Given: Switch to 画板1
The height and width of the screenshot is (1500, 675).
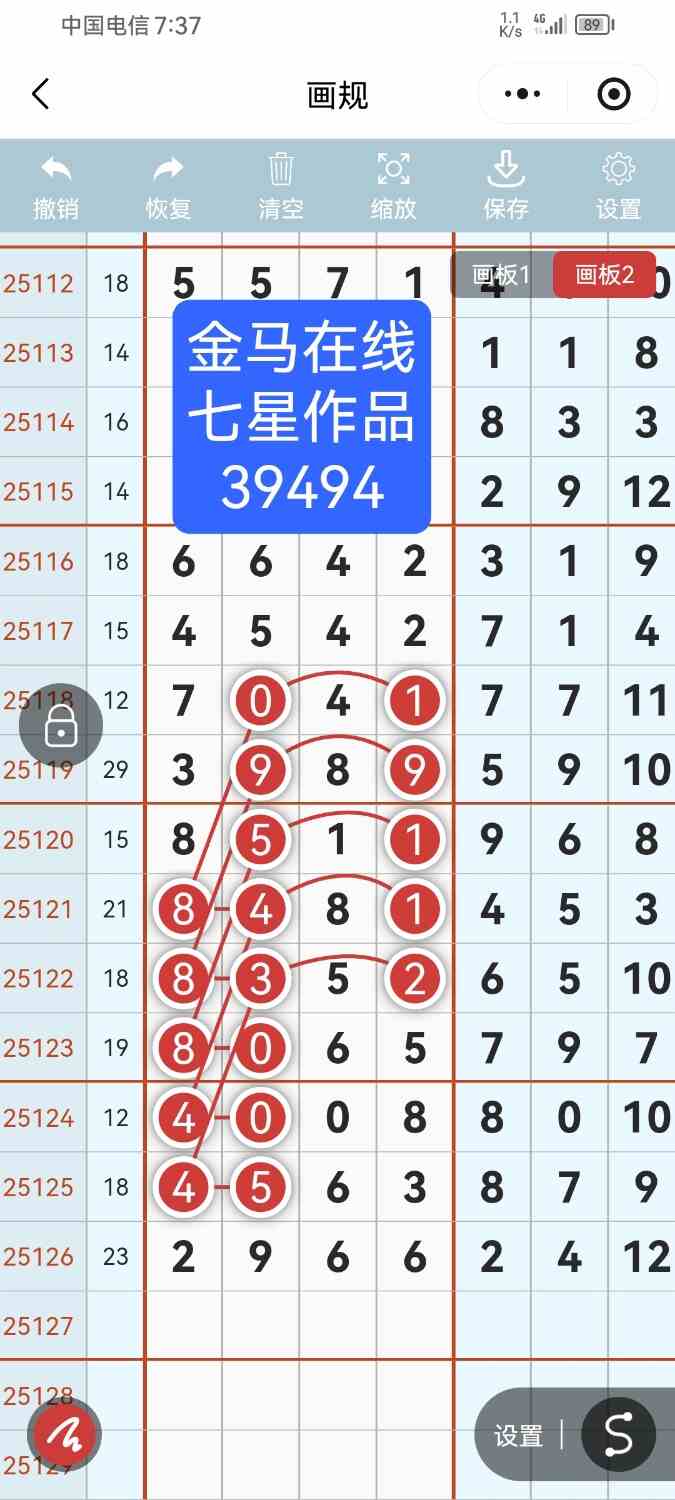Looking at the screenshot, I should 501,274.
